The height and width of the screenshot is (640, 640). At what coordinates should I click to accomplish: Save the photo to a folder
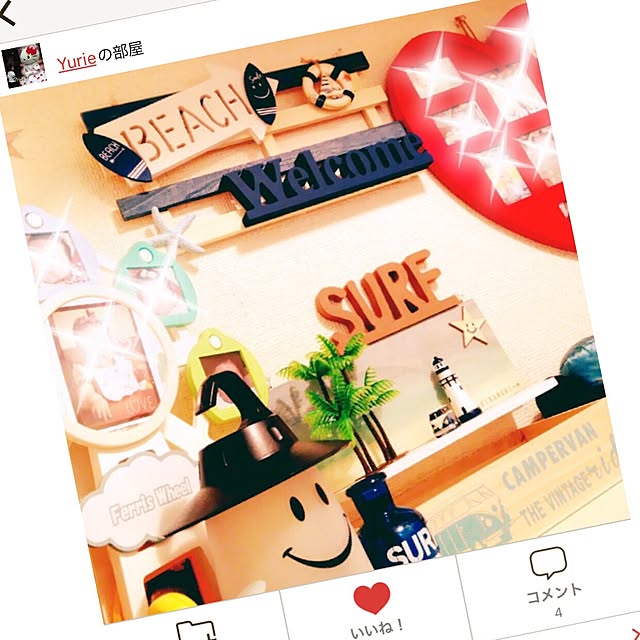click(202, 630)
